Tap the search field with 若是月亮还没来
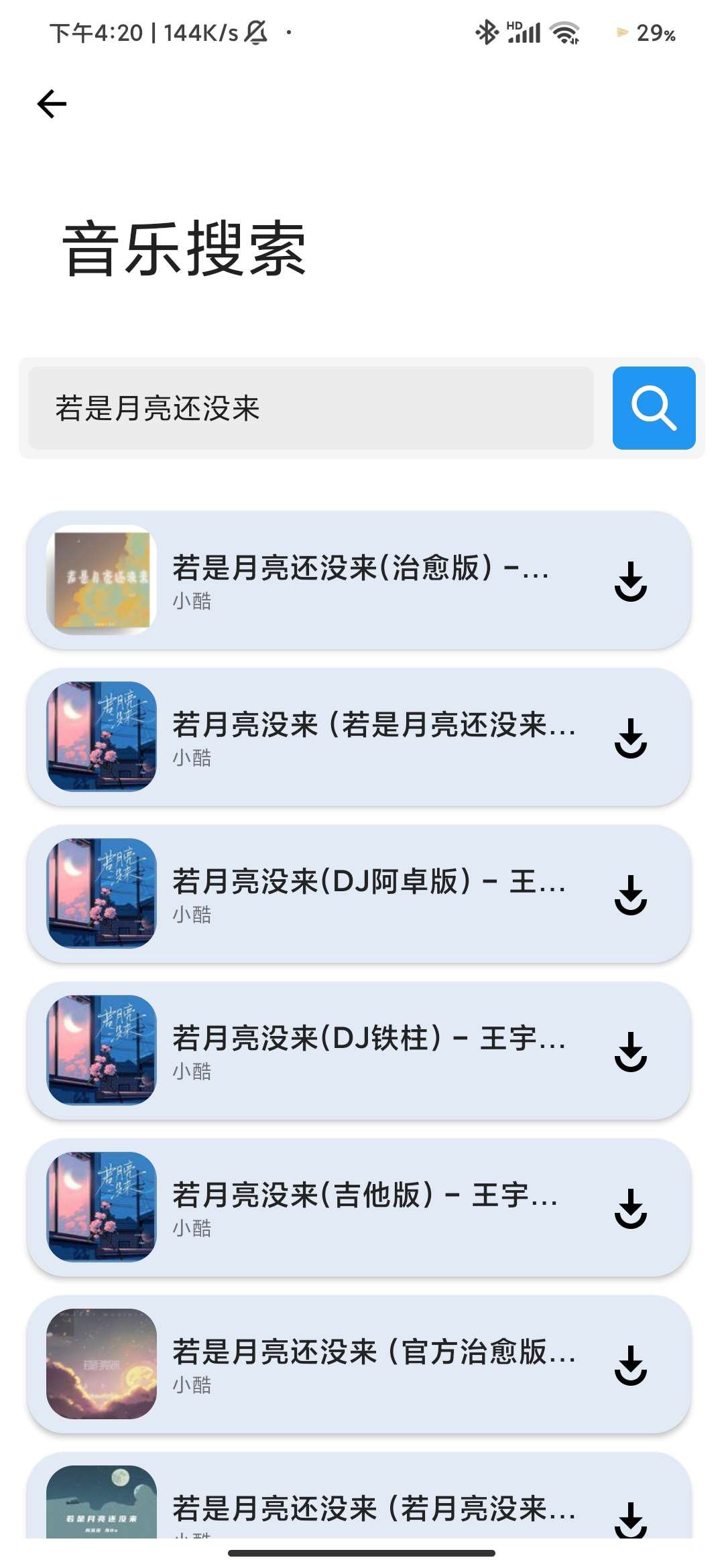 [310, 408]
